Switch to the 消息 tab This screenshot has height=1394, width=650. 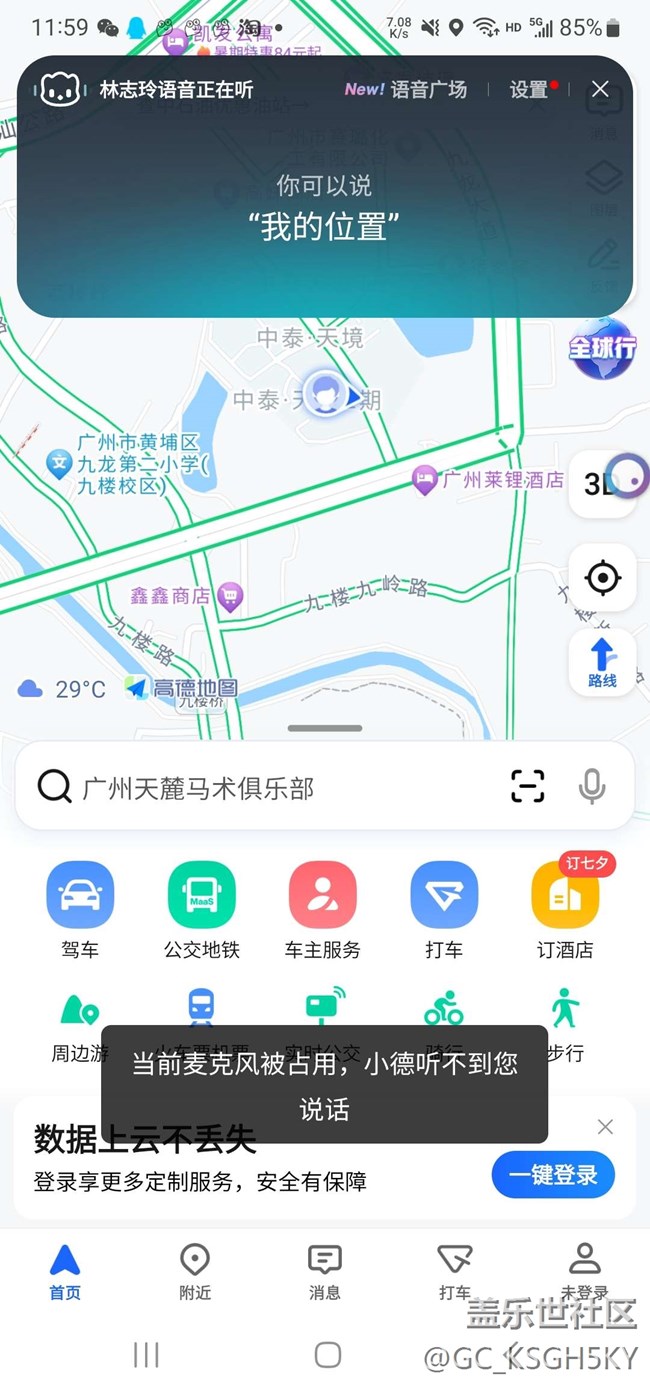coord(325,1271)
